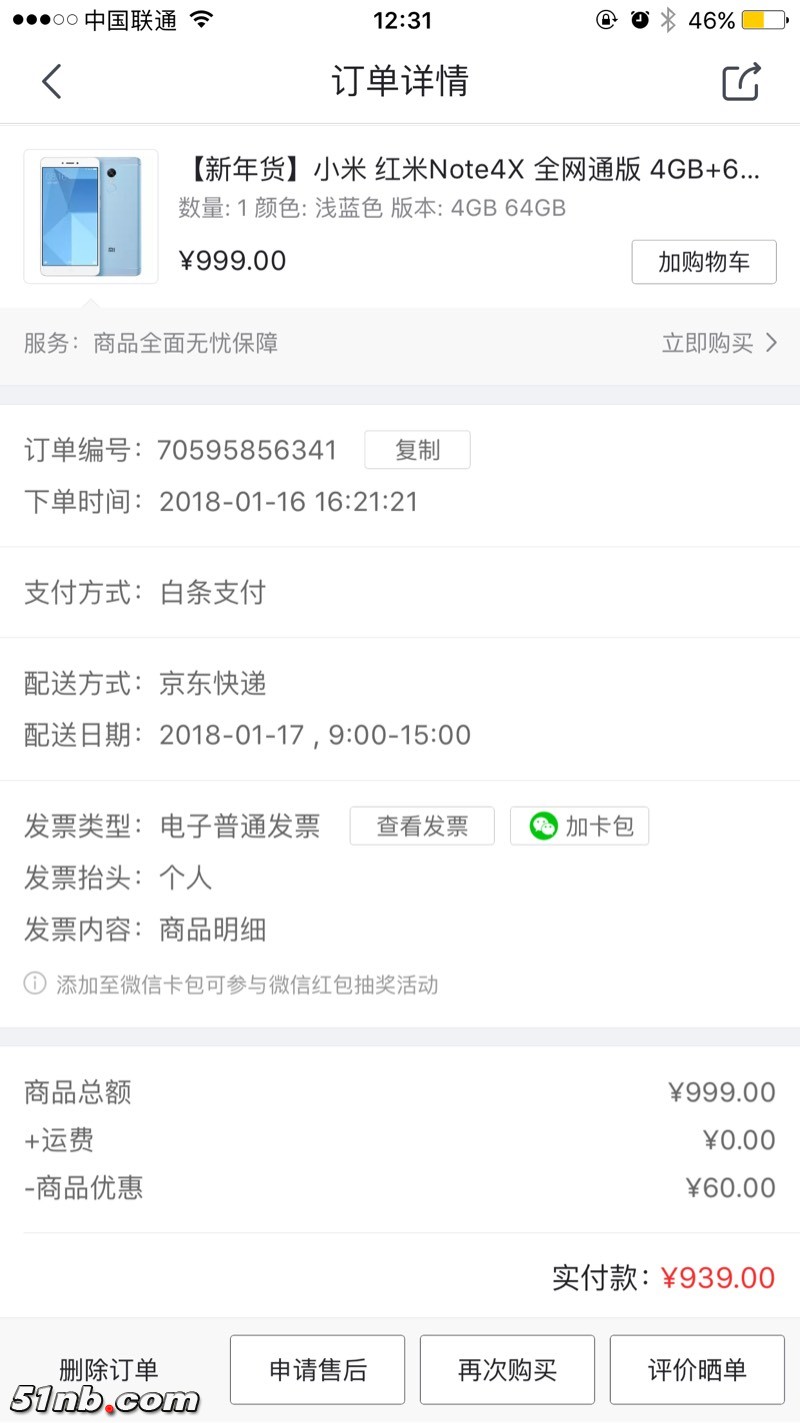
Task: Buy again with 再次购买
Action: tap(507, 1369)
